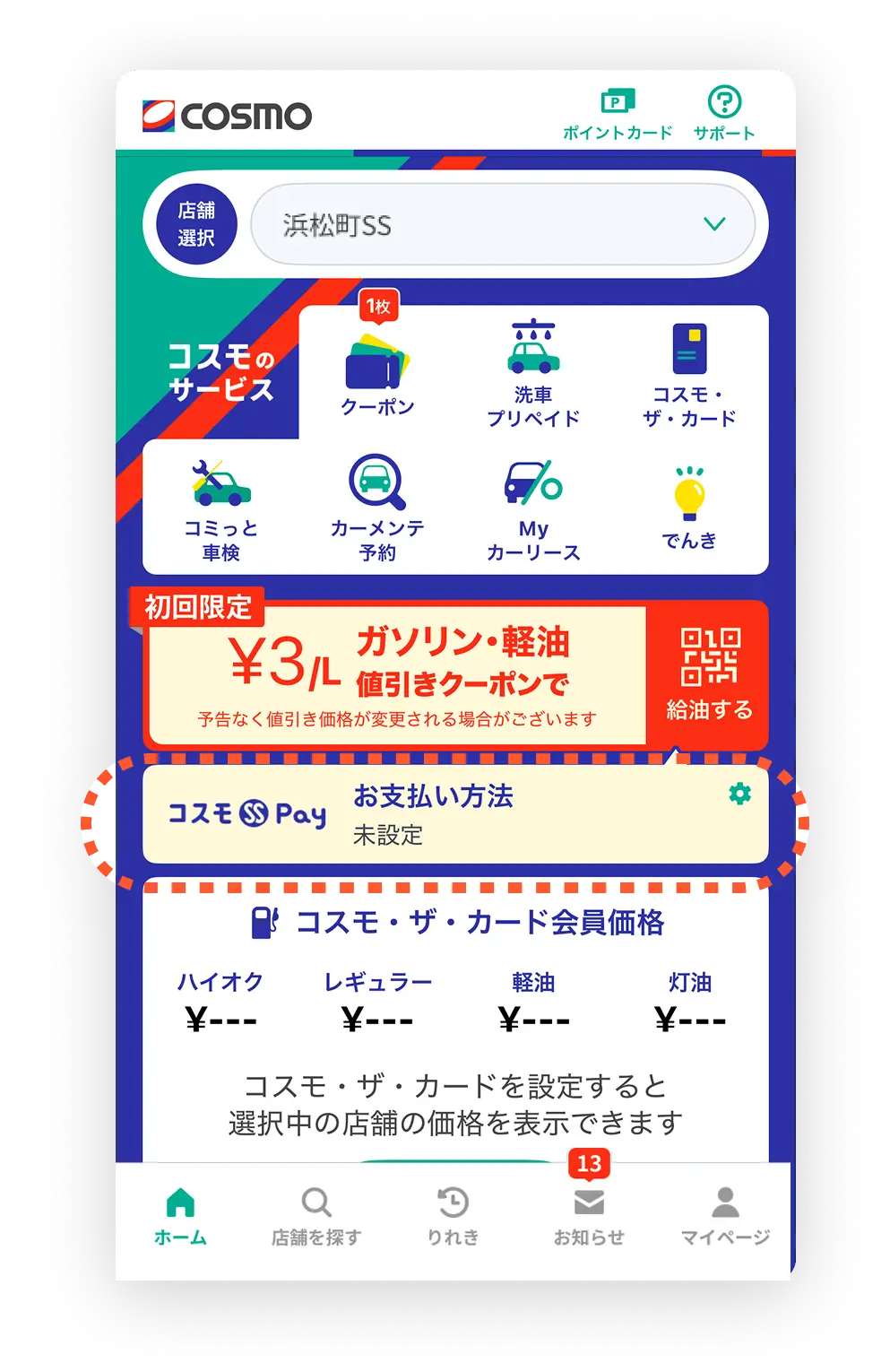This screenshot has height=1372, width=890.
Task: Switch to the ホーム tab
Action: [x=181, y=1216]
